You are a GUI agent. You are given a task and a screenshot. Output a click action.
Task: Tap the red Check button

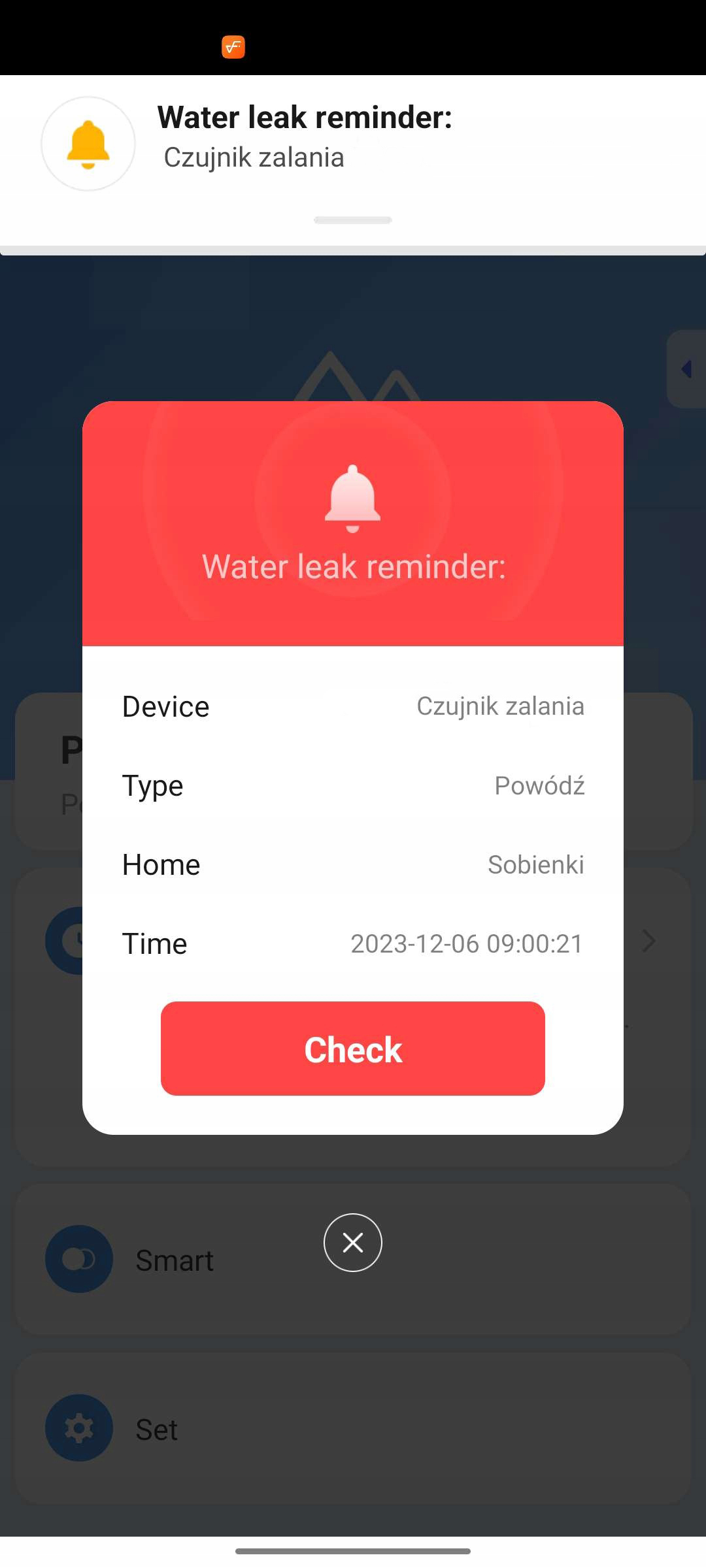tap(353, 1049)
